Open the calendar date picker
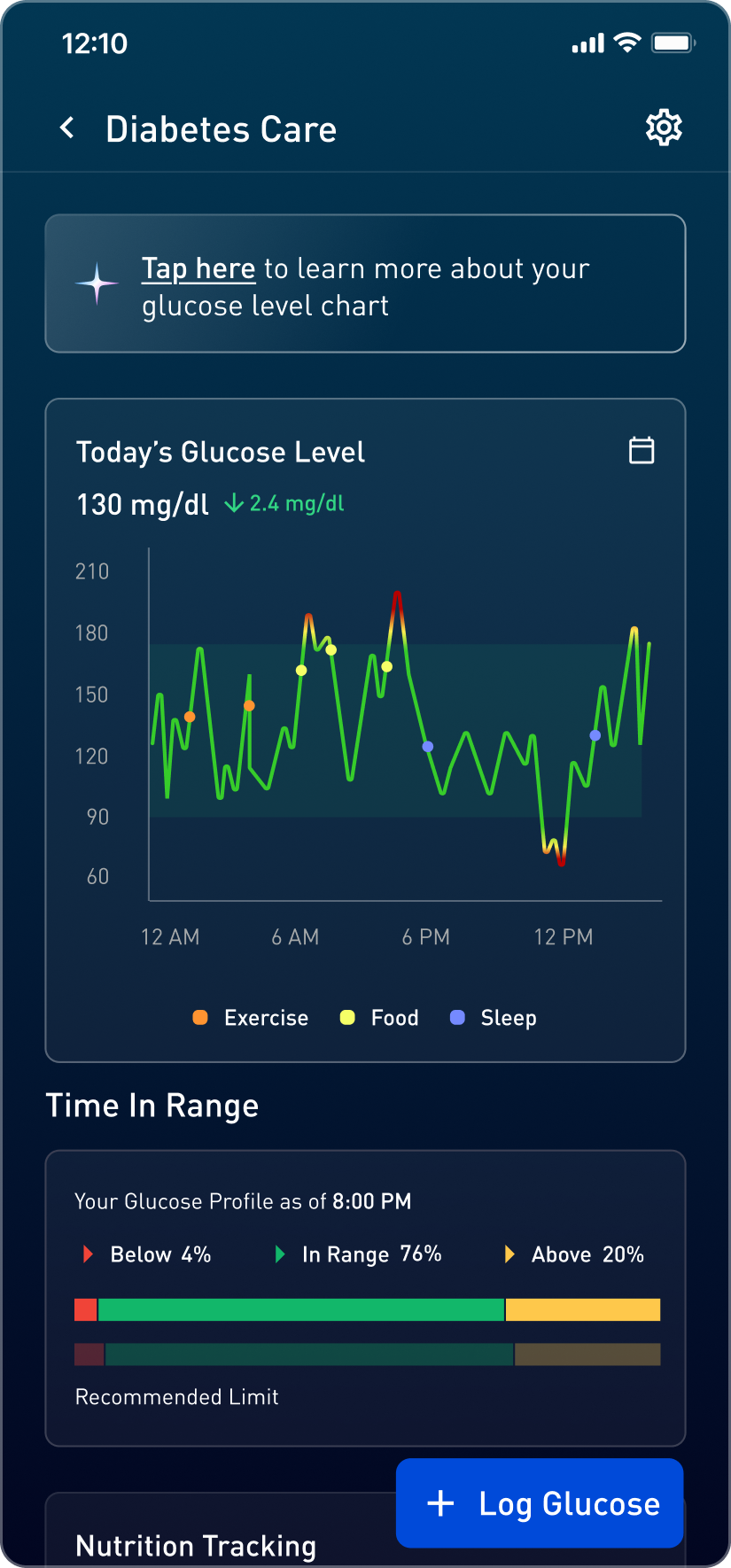 [x=642, y=450]
